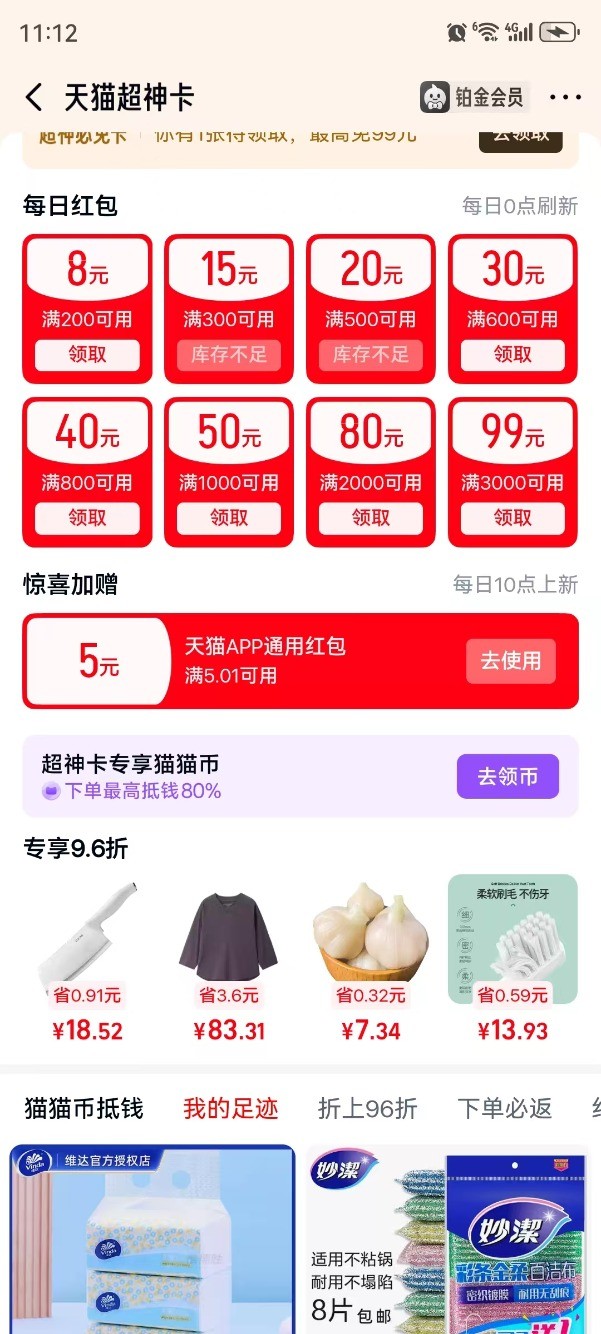Open the 妙洁 cleaning cloth product card
601x1334 pixels.
tap(447, 1240)
